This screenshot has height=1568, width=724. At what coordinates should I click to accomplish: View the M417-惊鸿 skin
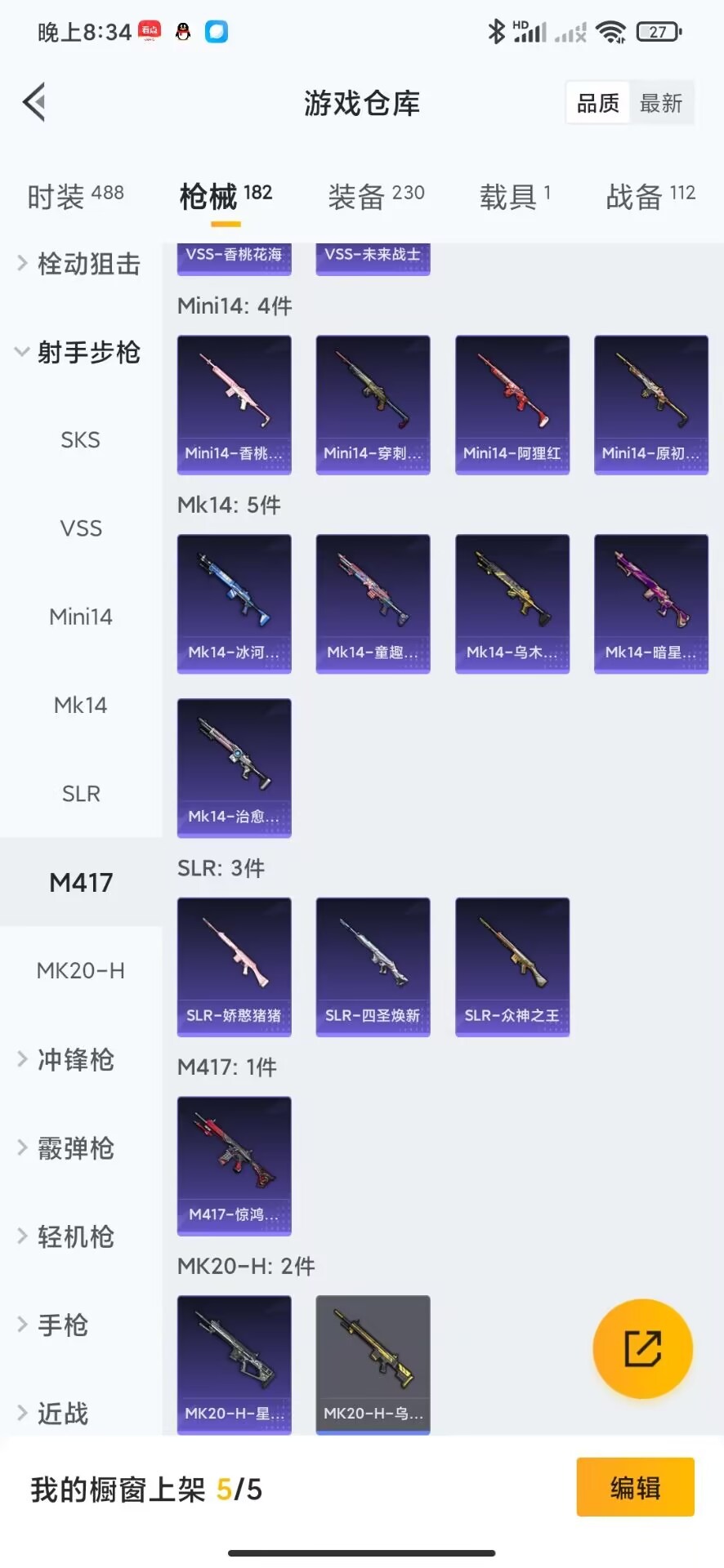pyautogui.click(x=235, y=1166)
